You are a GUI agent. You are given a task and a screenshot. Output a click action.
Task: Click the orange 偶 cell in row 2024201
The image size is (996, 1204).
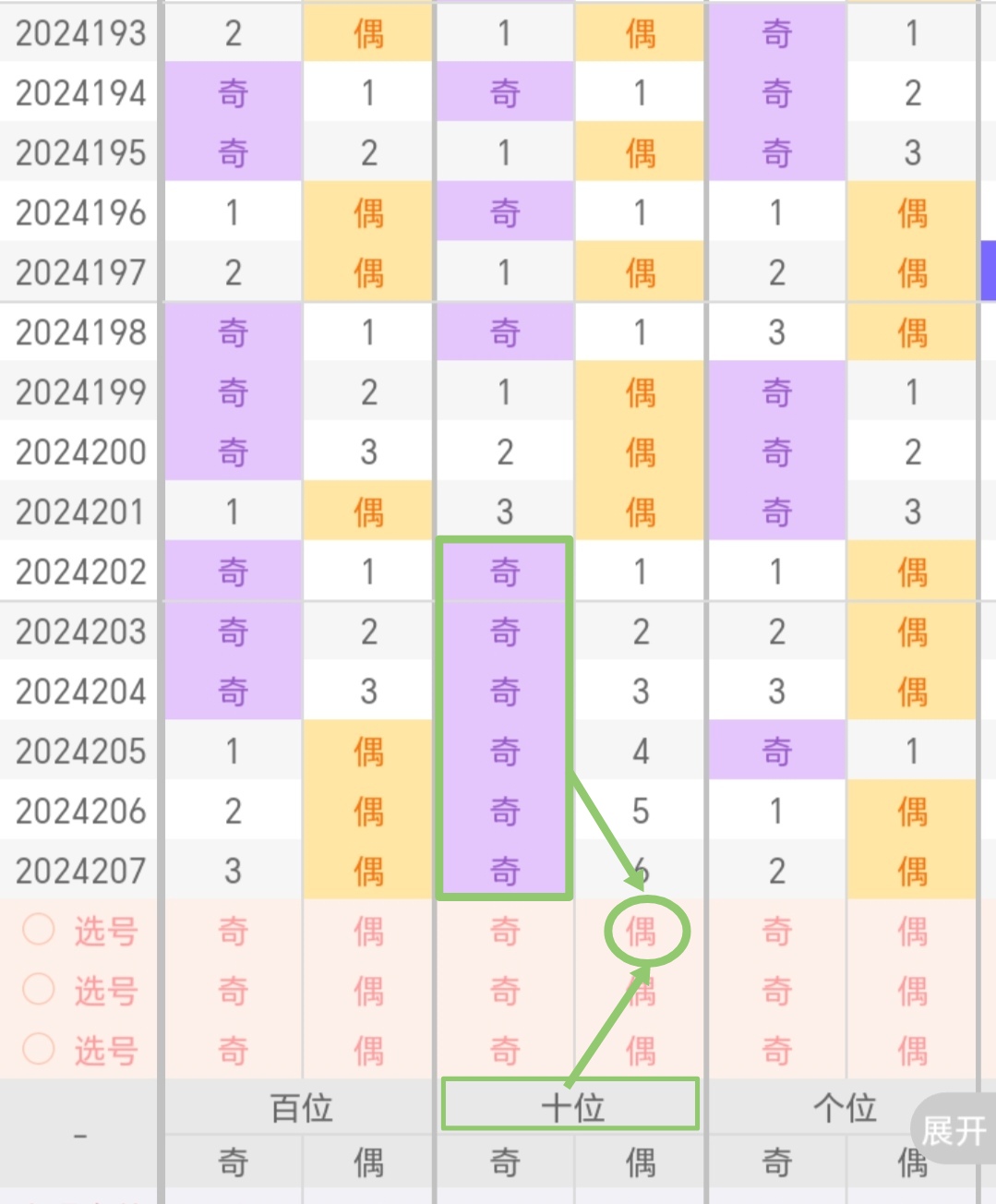(368, 511)
